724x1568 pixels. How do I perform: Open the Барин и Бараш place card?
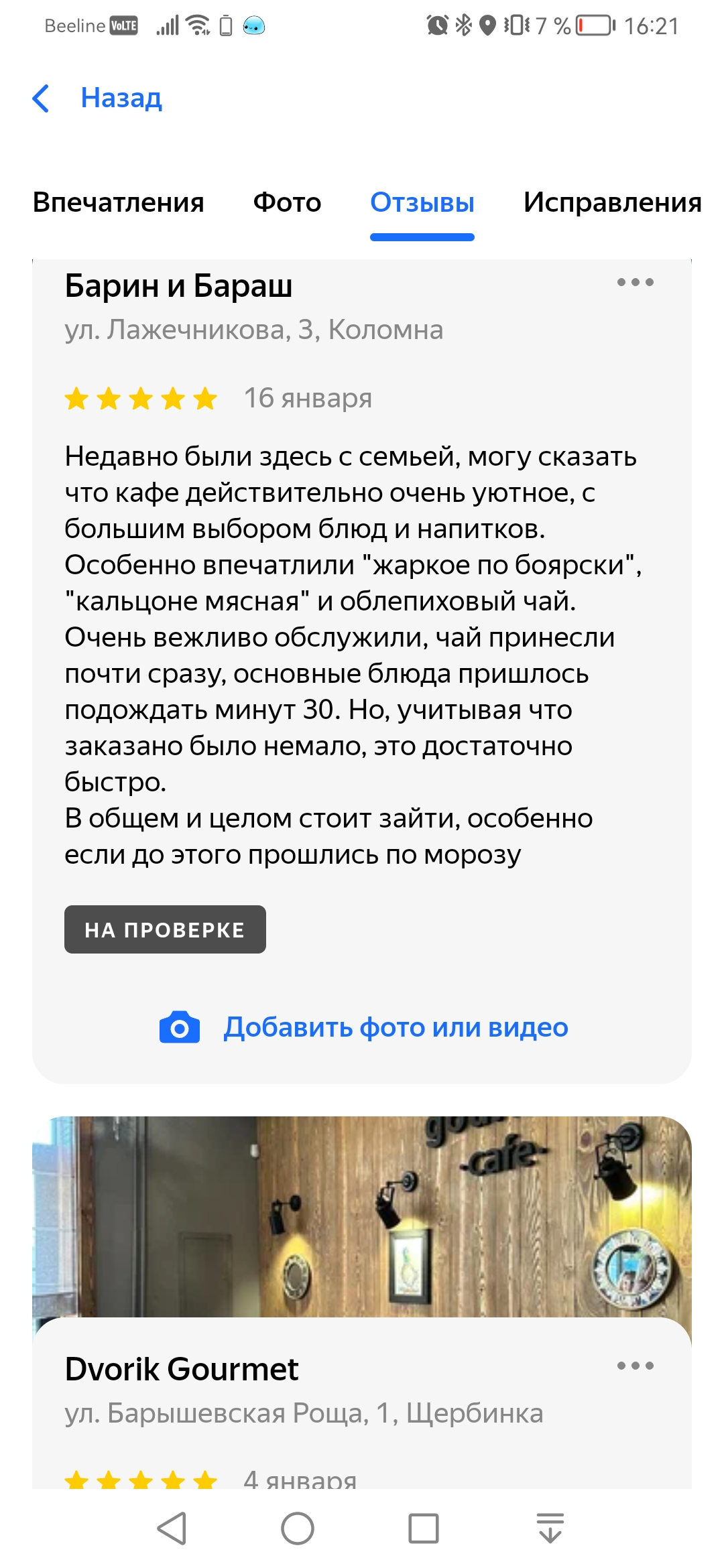(178, 287)
